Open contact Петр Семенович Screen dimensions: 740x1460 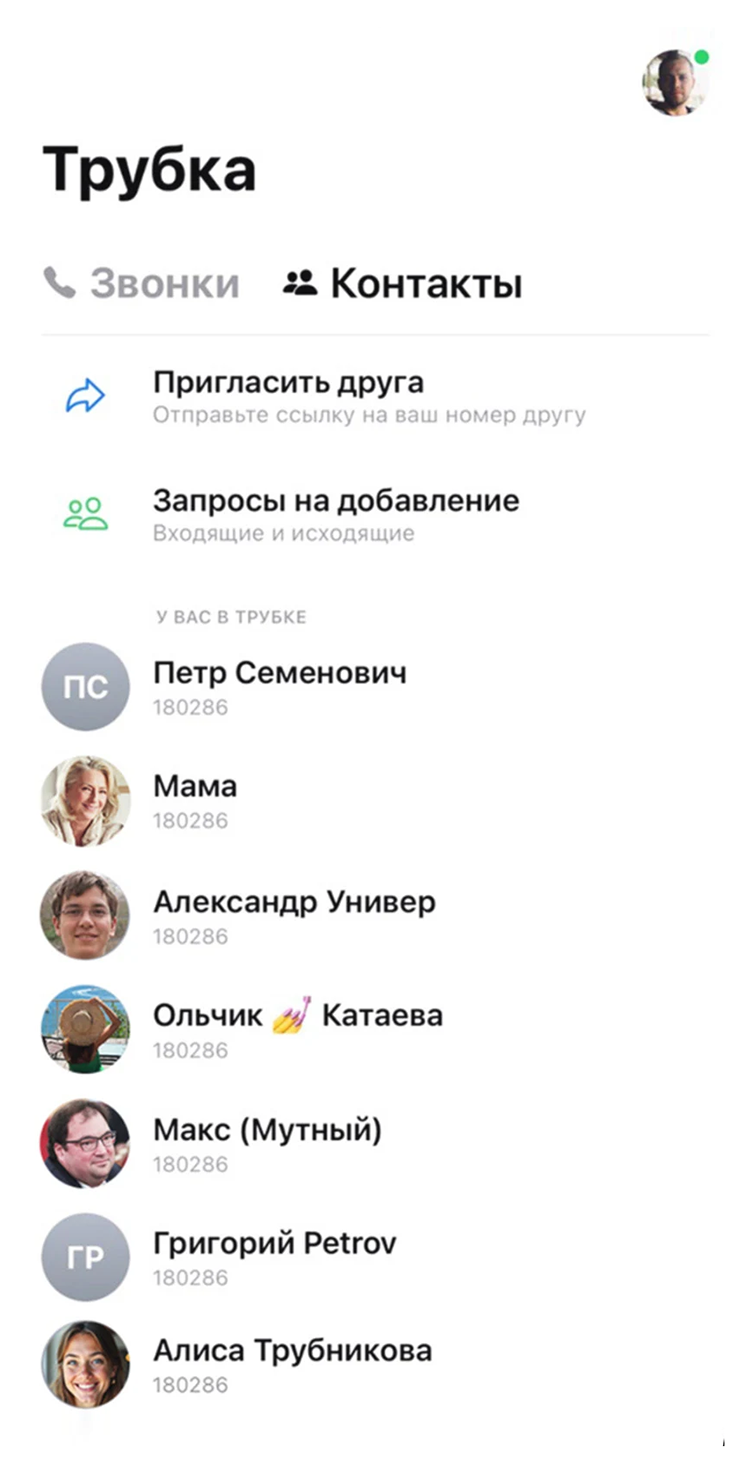(x=279, y=686)
